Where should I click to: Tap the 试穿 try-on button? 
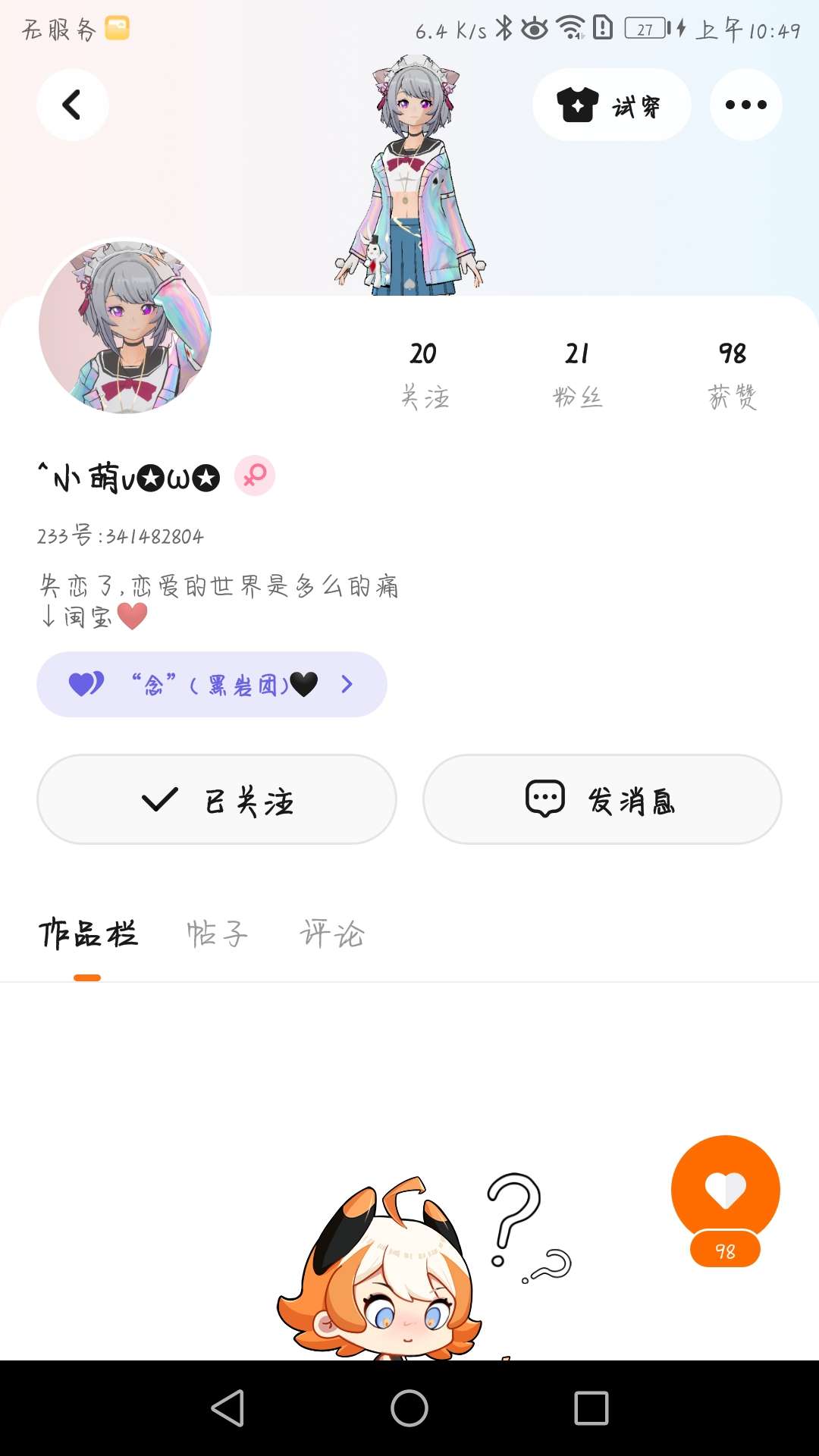point(611,105)
